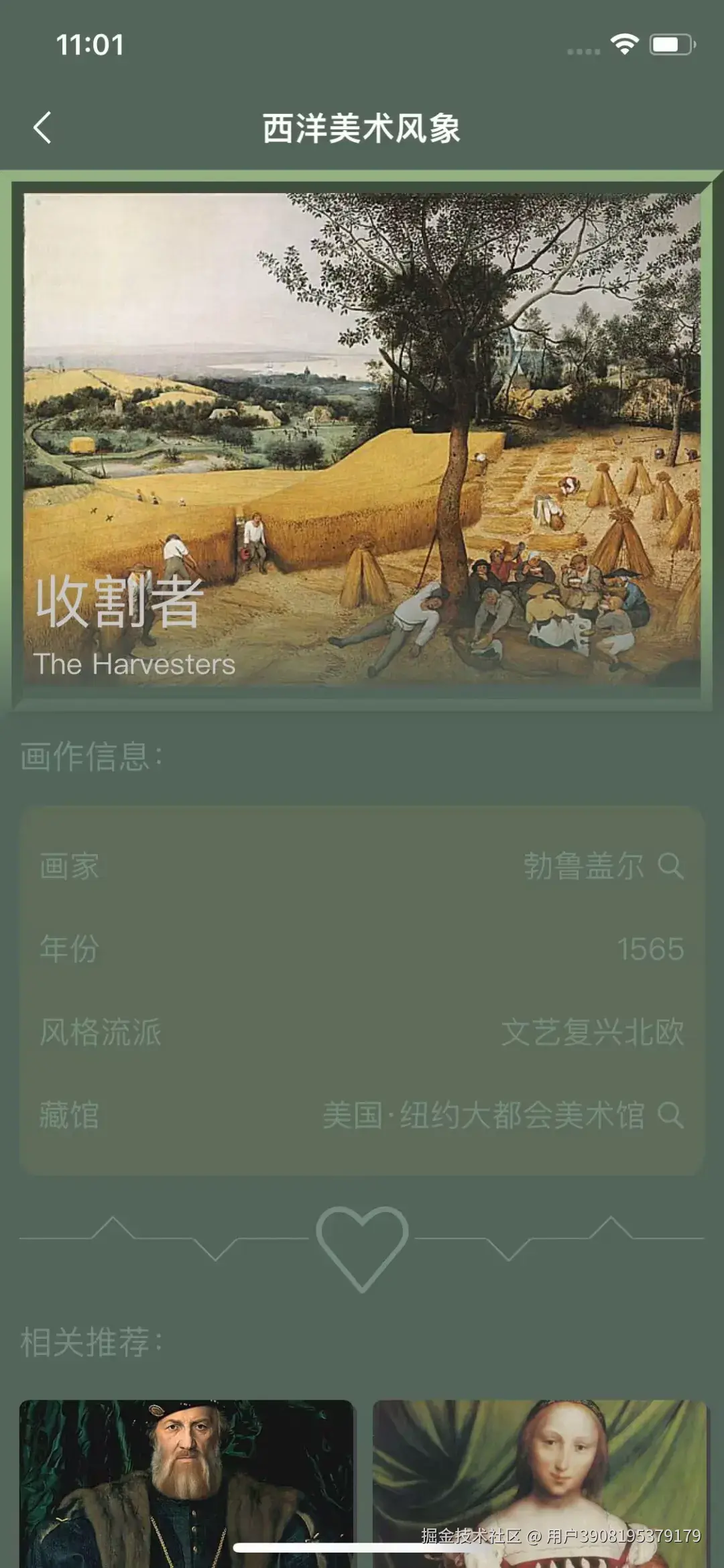
Task: Favorite this painting with the heart icon
Action: point(362,1248)
